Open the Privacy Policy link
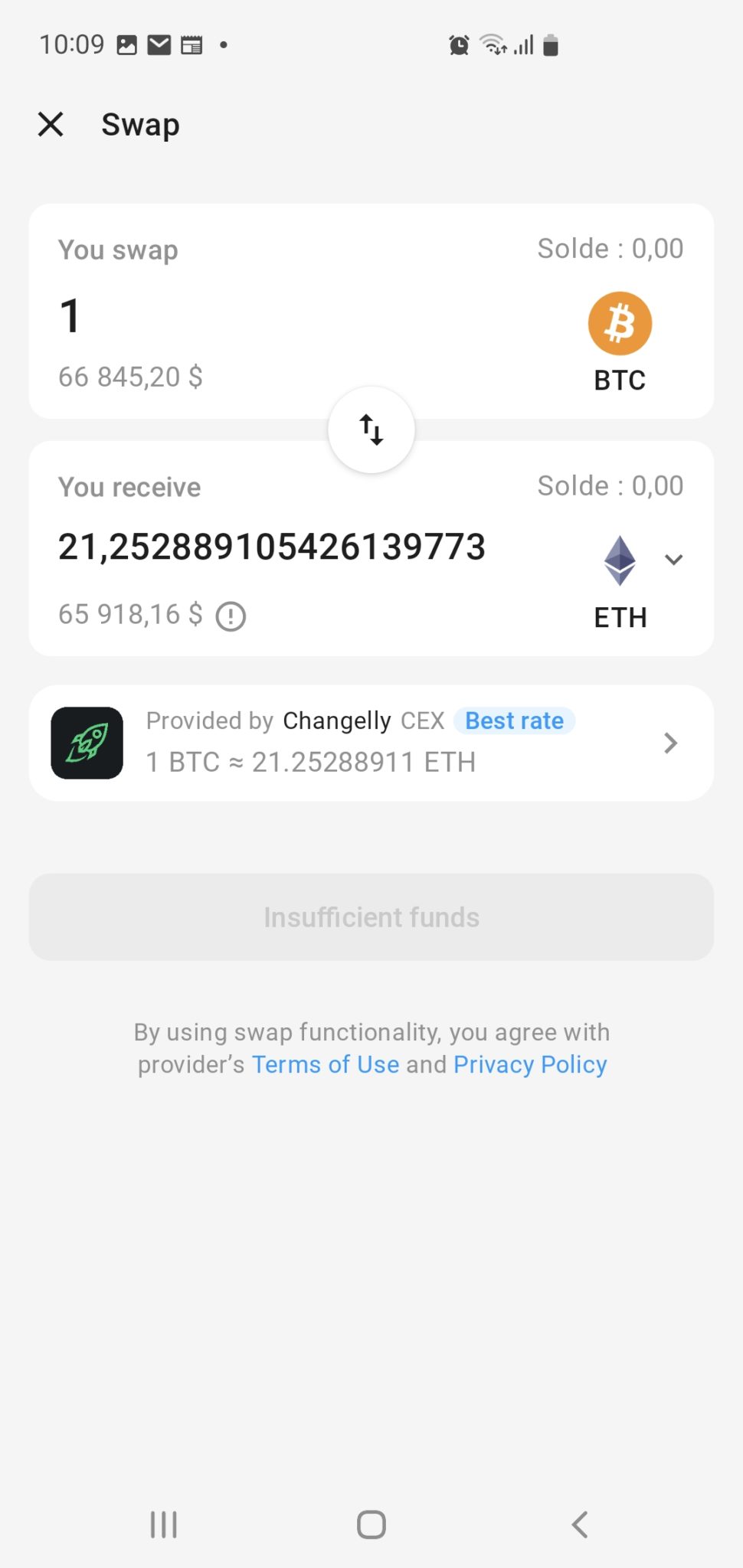This screenshot has width=743, height=1568. (530, 1064)
